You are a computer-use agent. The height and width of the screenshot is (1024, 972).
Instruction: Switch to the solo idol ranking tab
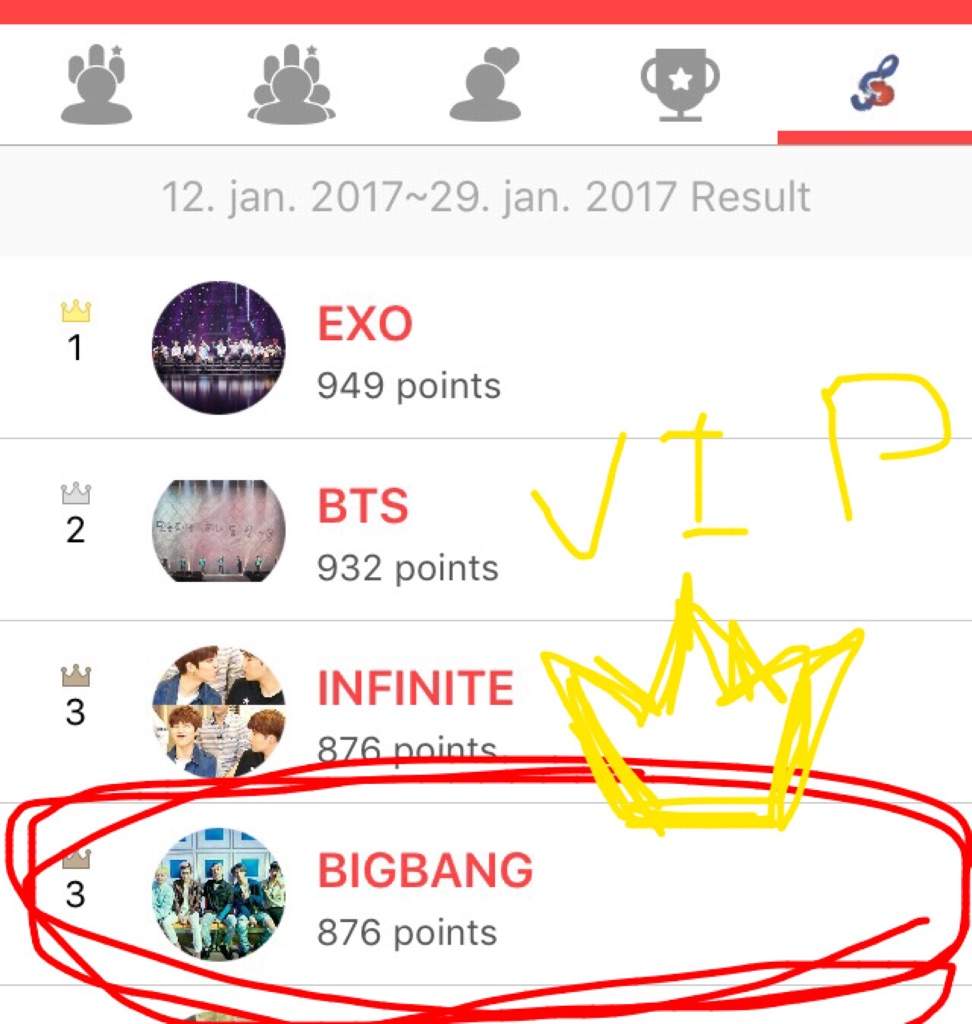pos(96,86)
